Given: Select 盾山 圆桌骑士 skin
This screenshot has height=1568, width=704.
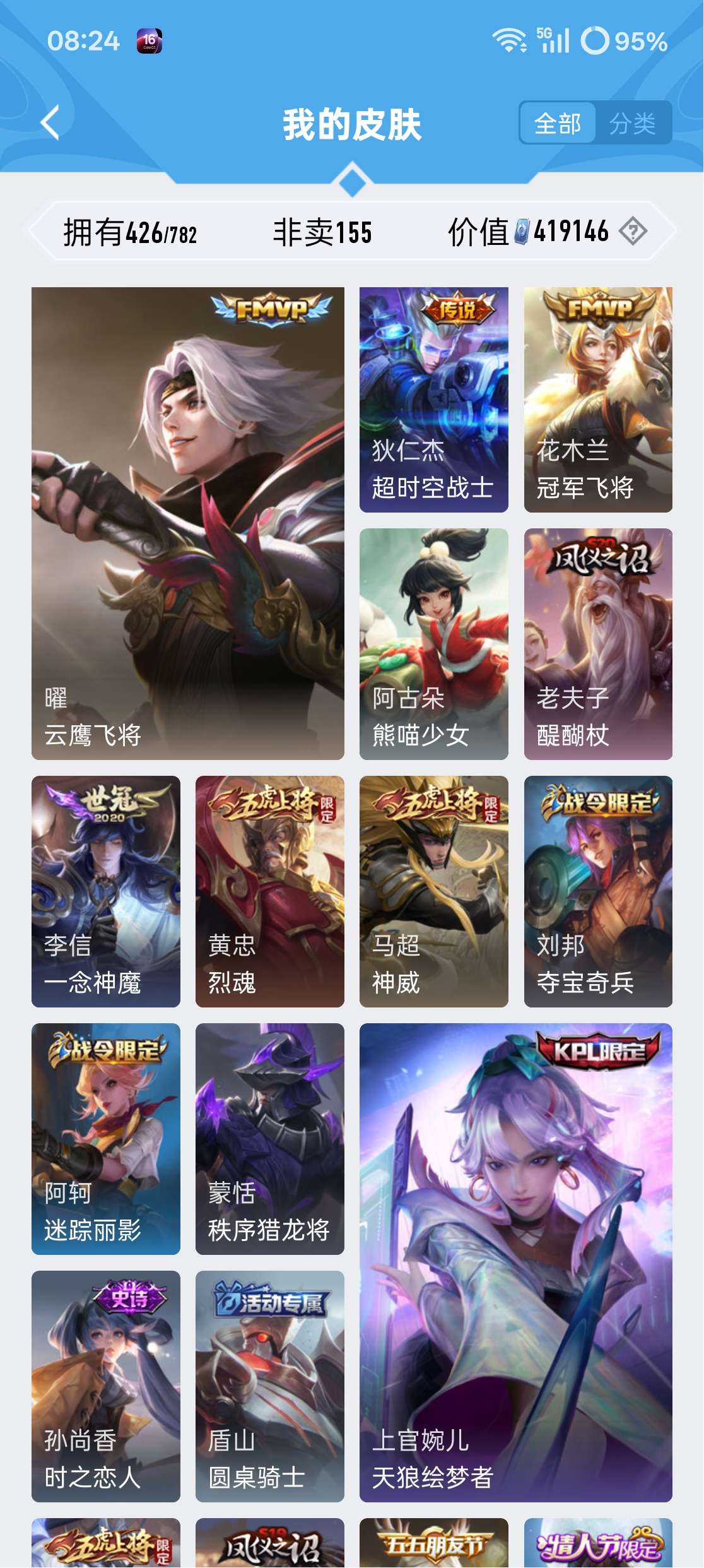Looking at the screenshot, I should [x=270, y=1386].
